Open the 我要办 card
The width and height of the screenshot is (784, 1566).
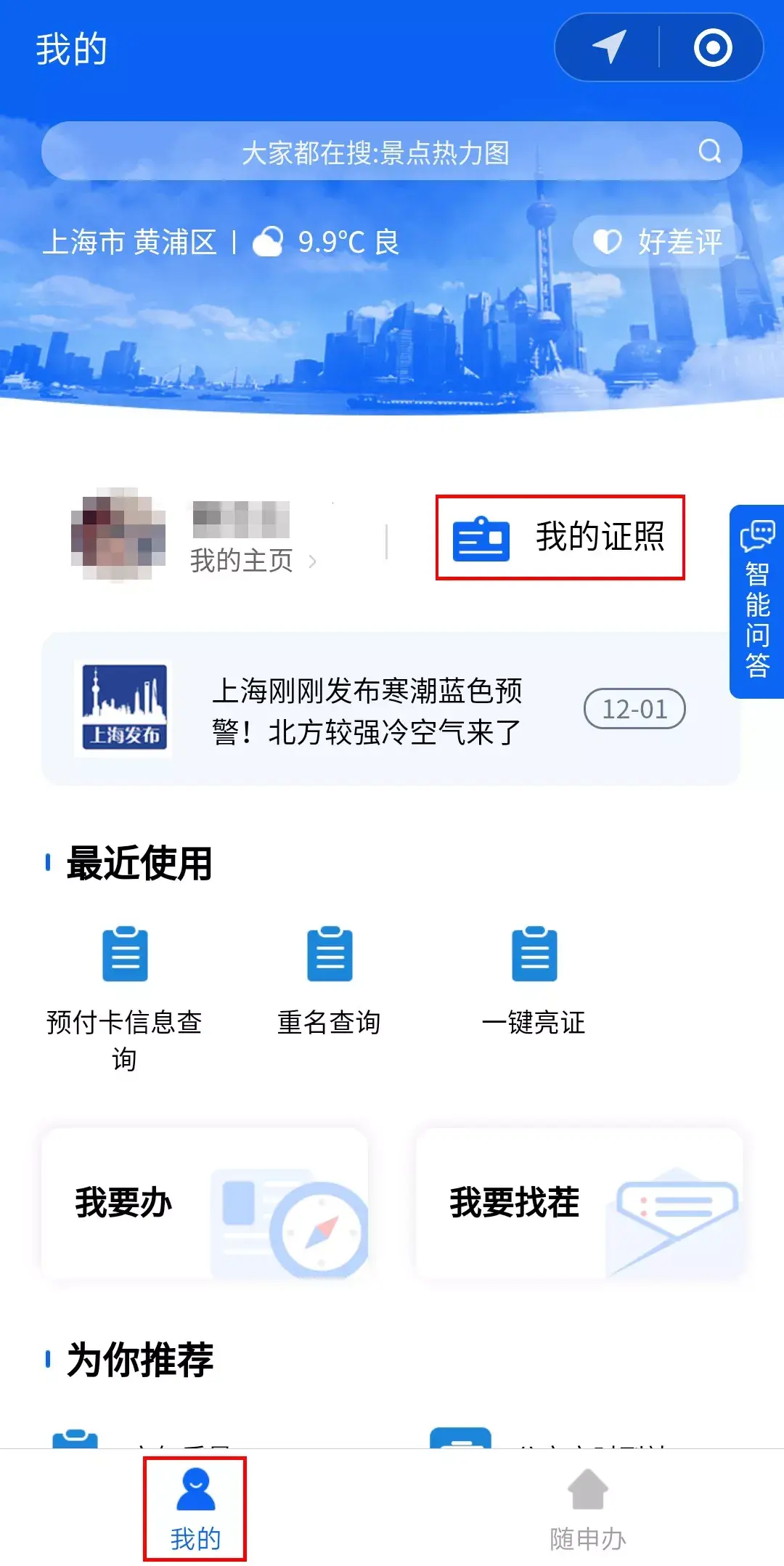click(x=205, y=1204)
